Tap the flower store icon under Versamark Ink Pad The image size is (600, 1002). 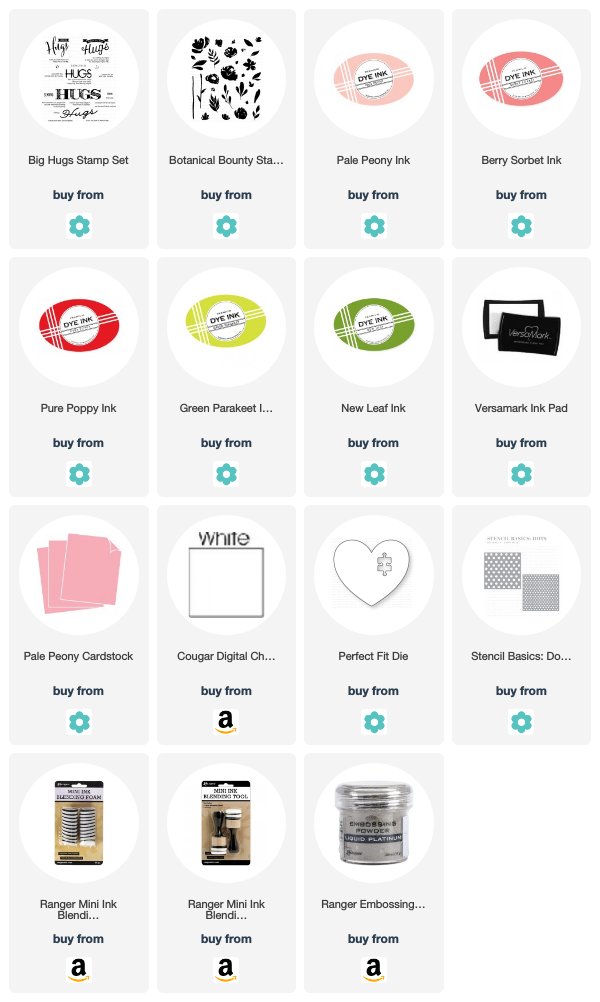tap(521, 474)
